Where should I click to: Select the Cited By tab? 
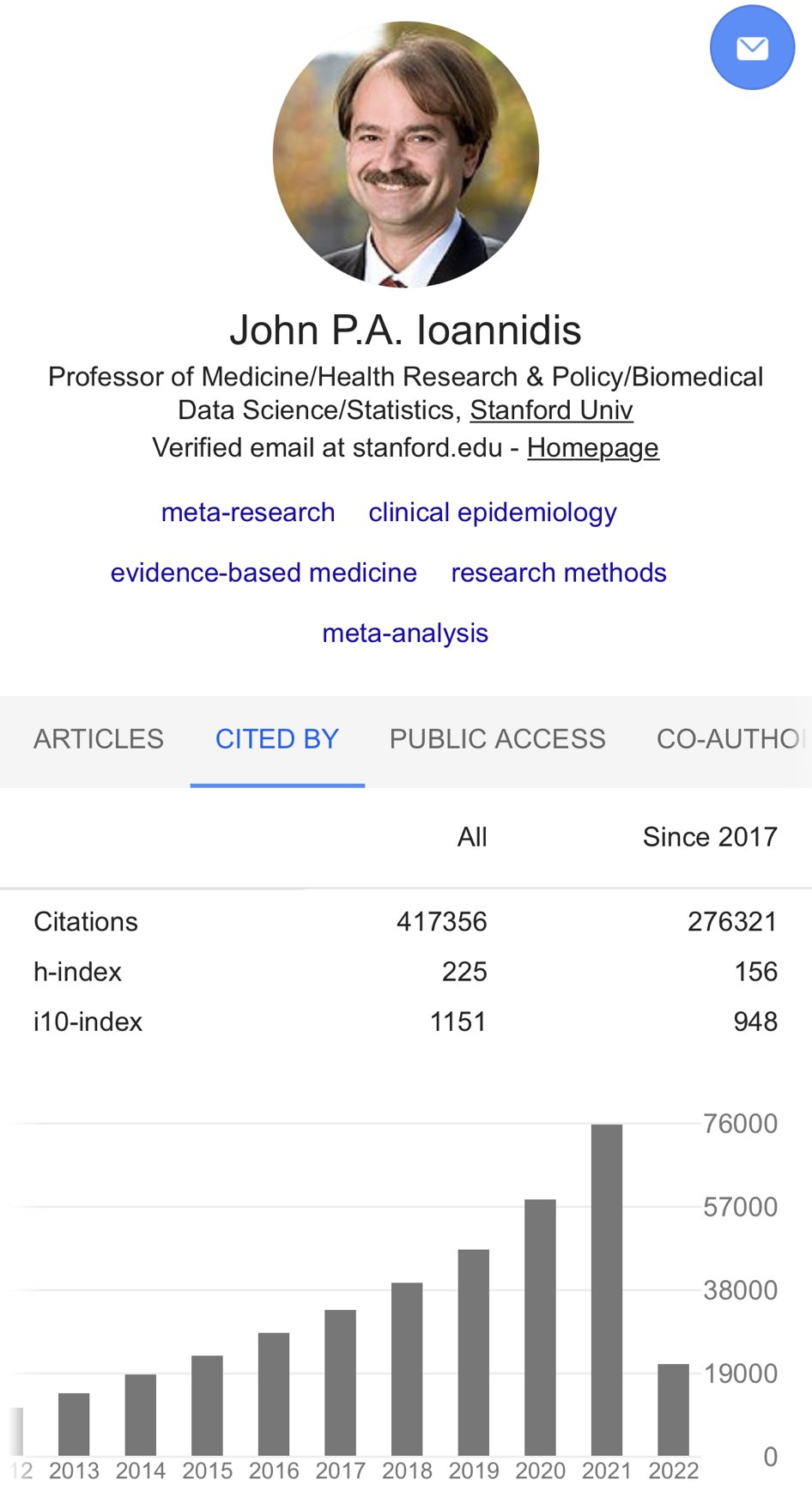click(x=276, y=739)
